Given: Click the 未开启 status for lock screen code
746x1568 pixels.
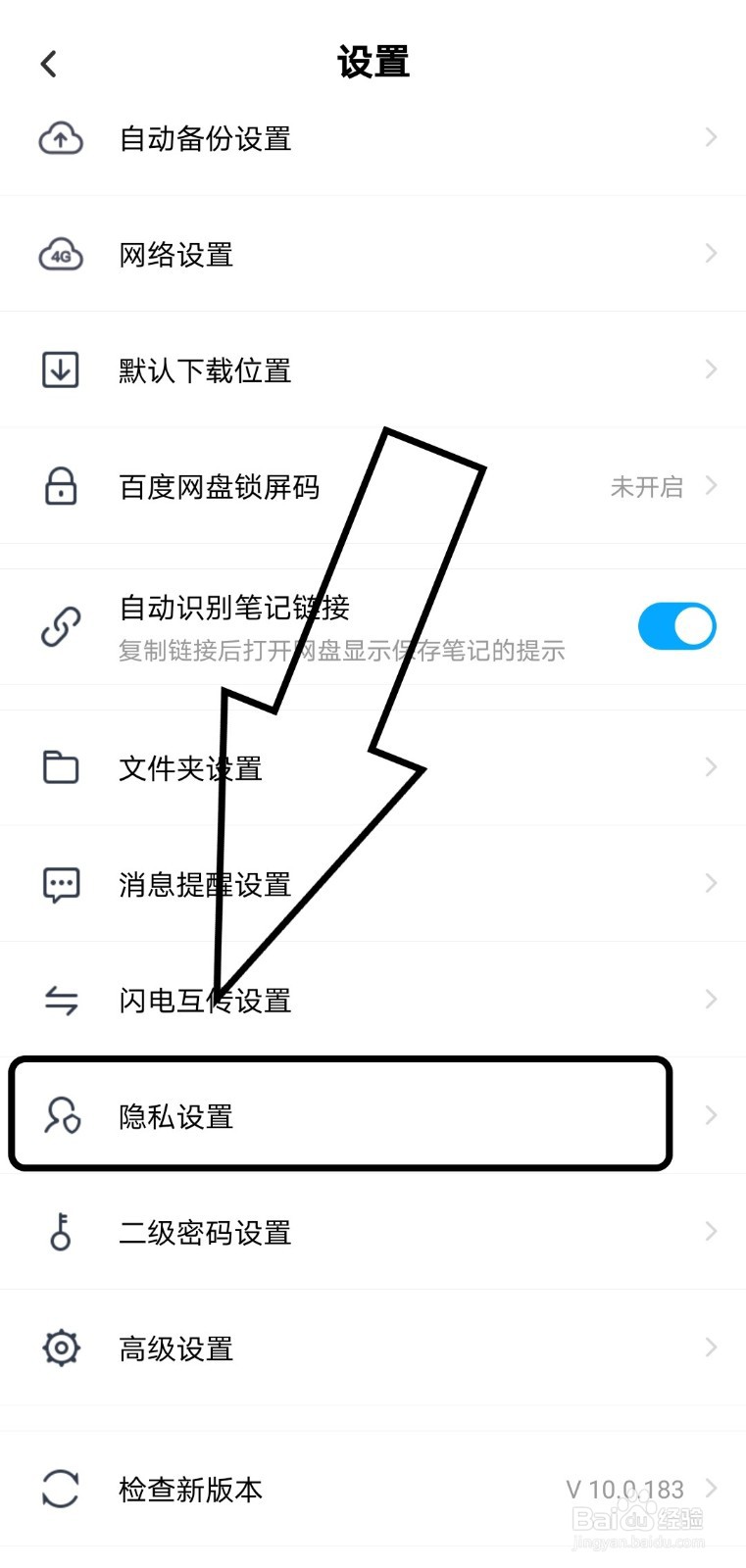Looking at the screenshot, I should 647,487.
